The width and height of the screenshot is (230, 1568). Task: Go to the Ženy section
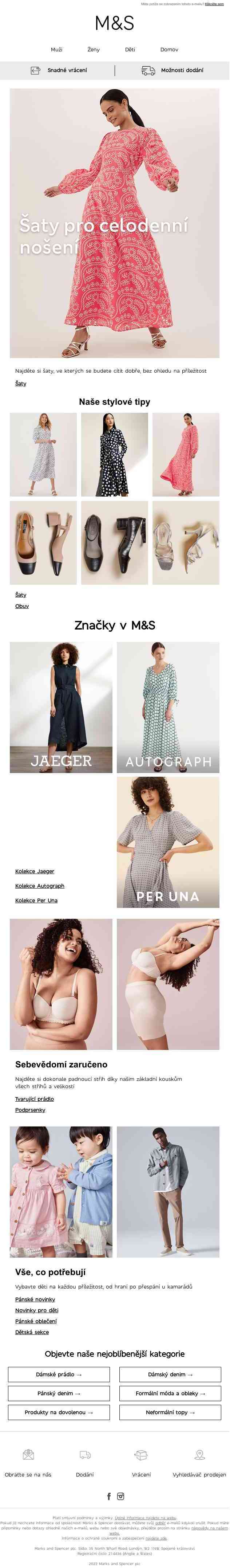pyautogui.click(x=93, y=49)
